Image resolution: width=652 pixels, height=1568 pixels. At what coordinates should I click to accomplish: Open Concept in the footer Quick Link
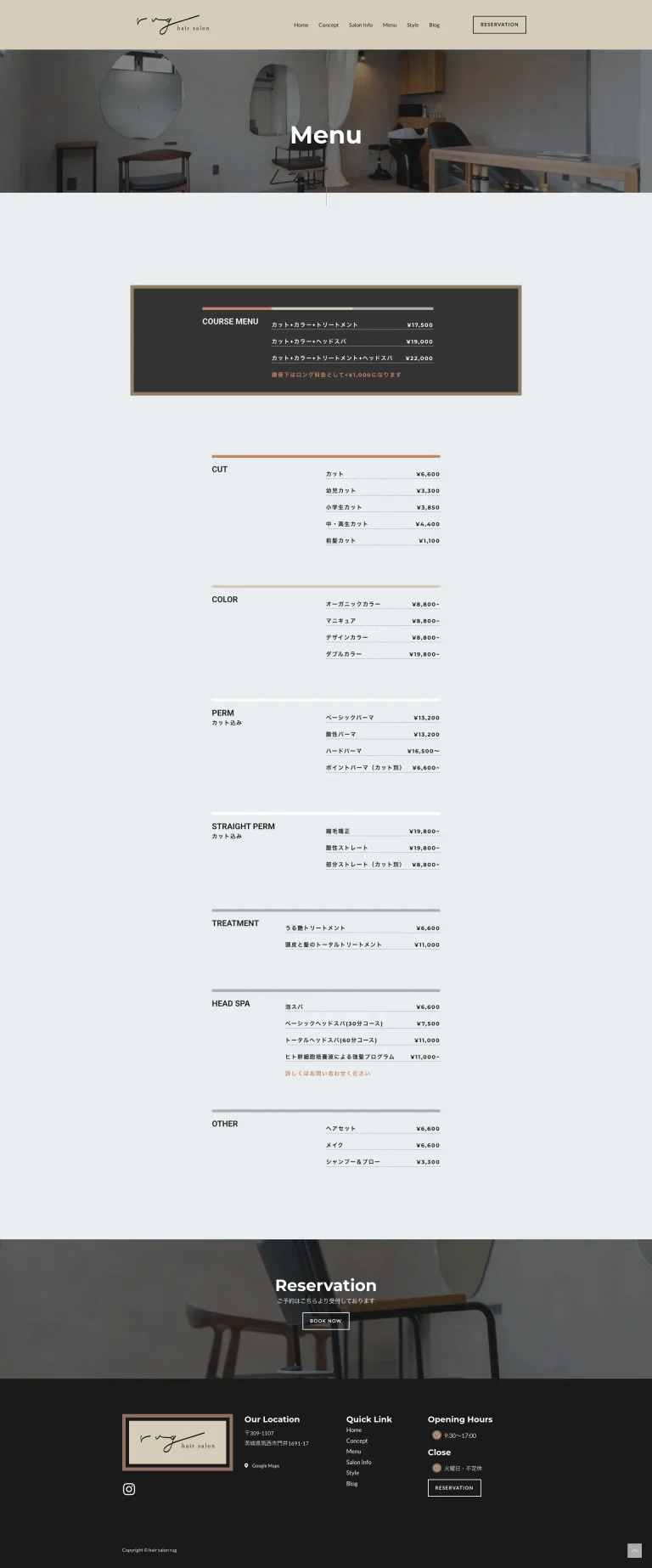coord(357,1441)
